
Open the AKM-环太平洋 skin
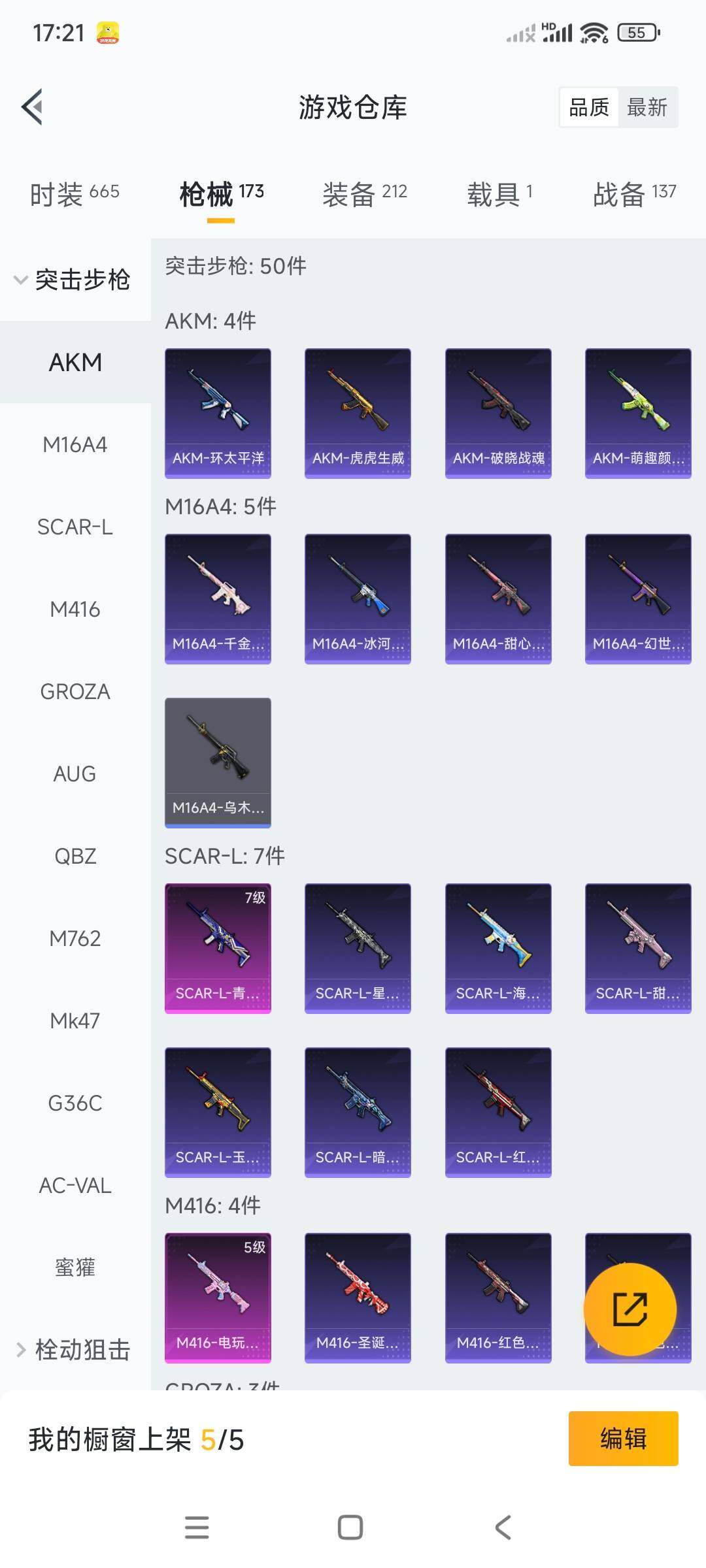218,413
